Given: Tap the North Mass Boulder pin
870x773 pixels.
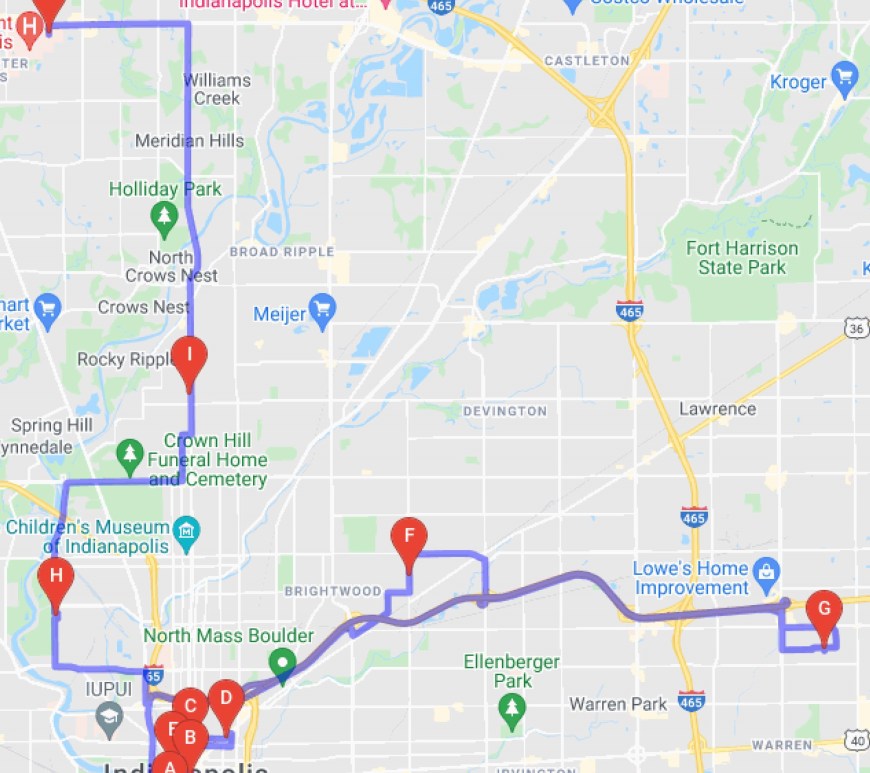Looking at the screenshot, I should 284,661.
